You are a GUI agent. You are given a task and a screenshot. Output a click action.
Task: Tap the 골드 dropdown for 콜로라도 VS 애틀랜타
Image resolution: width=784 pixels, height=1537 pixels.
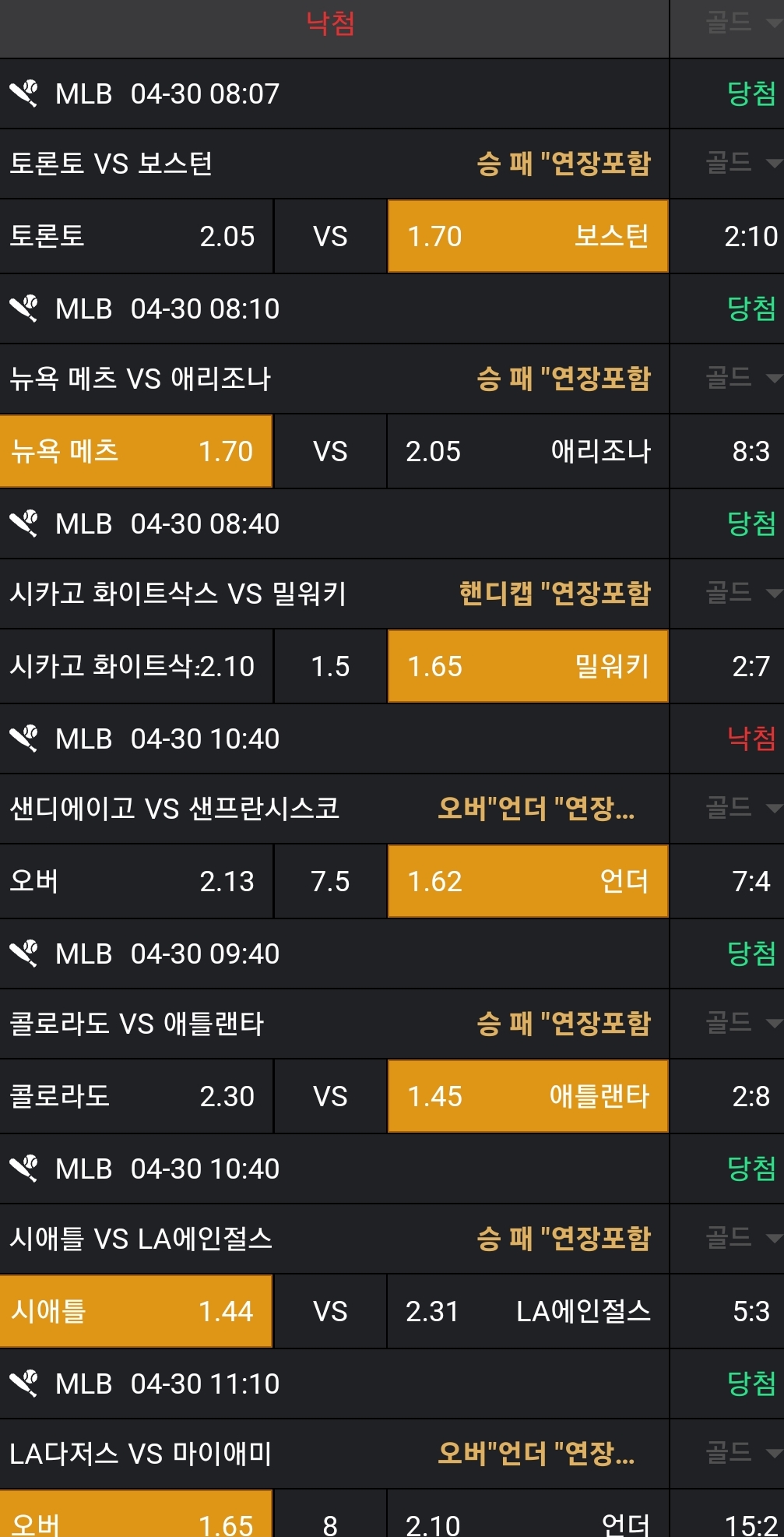pyautogui.click(x=740, y=1023)
